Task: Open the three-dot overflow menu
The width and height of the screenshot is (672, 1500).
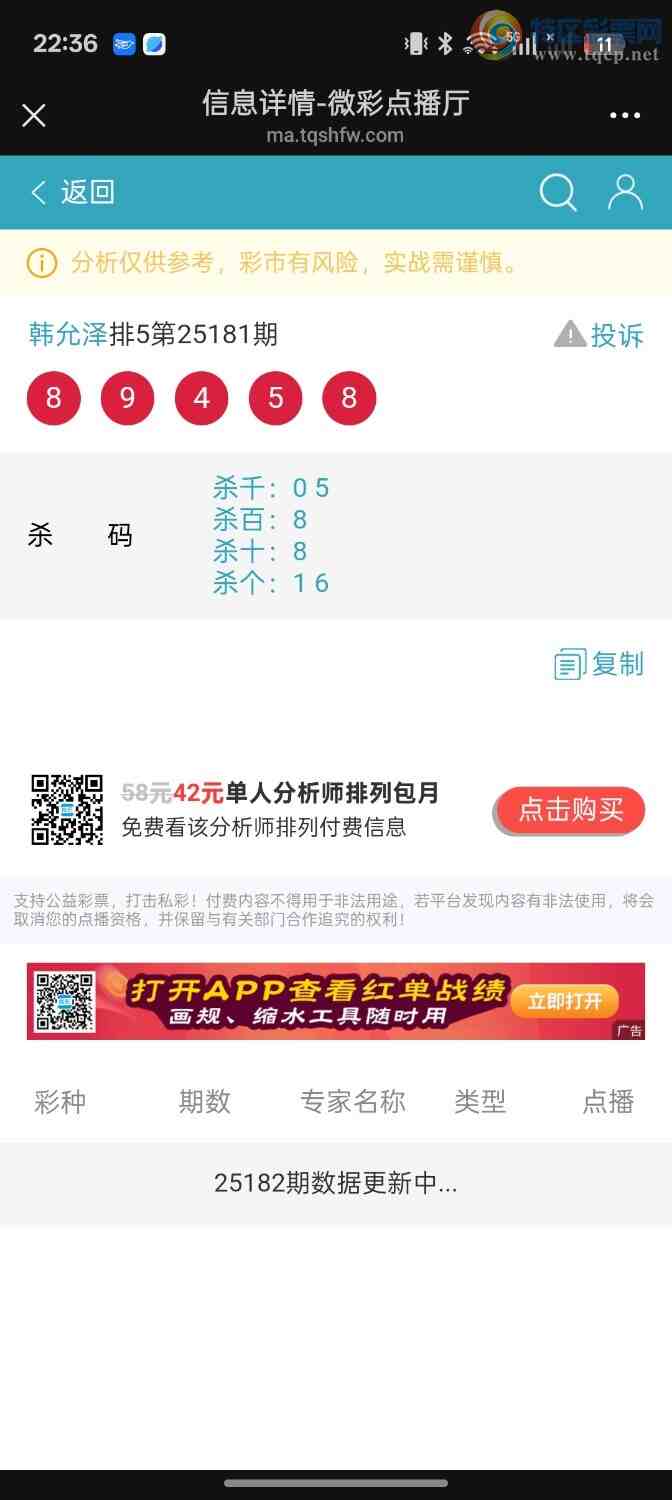Action: (x=625, y=116)
